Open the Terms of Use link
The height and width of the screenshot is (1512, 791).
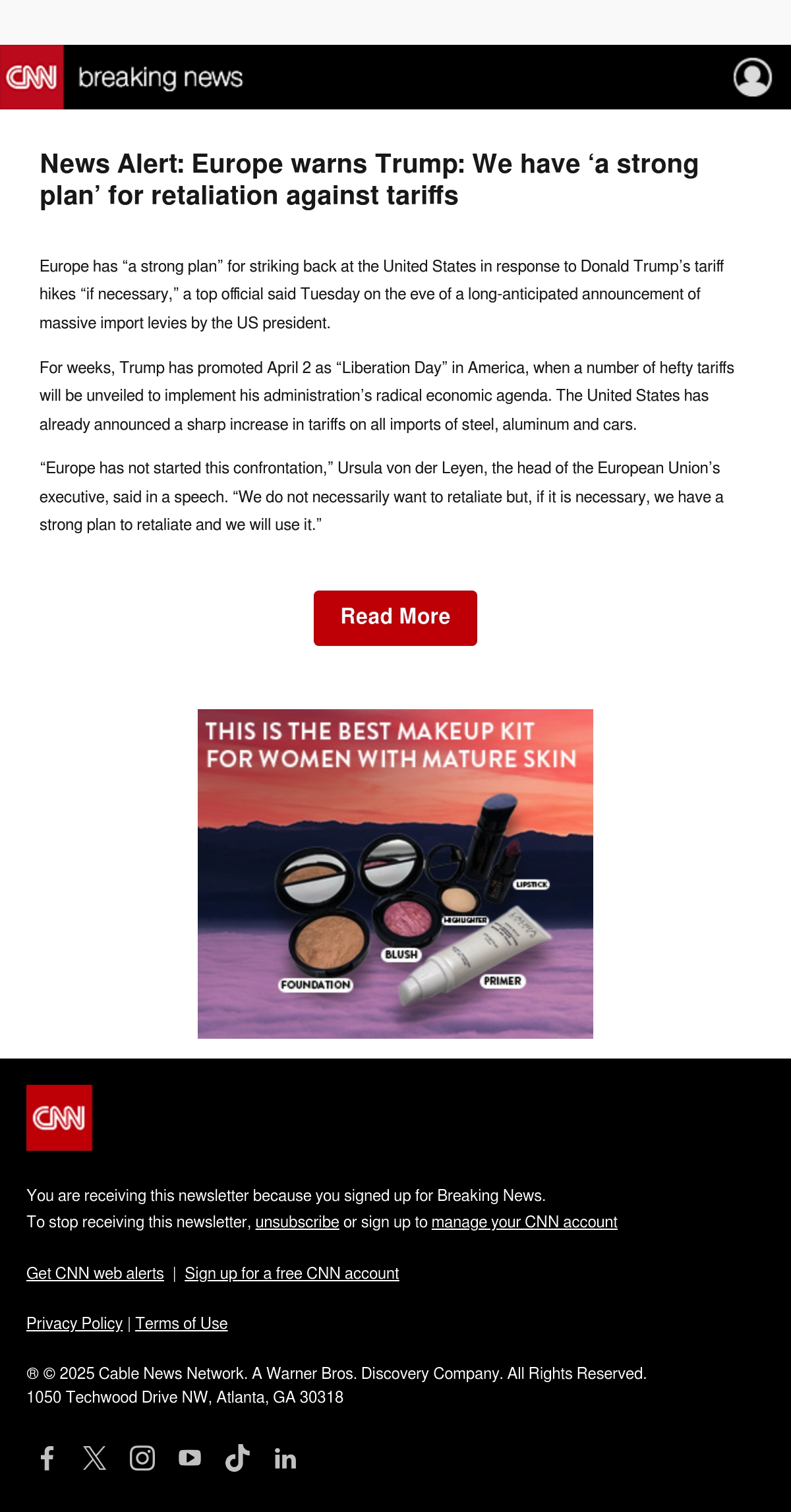click(x=181, y=1323)
